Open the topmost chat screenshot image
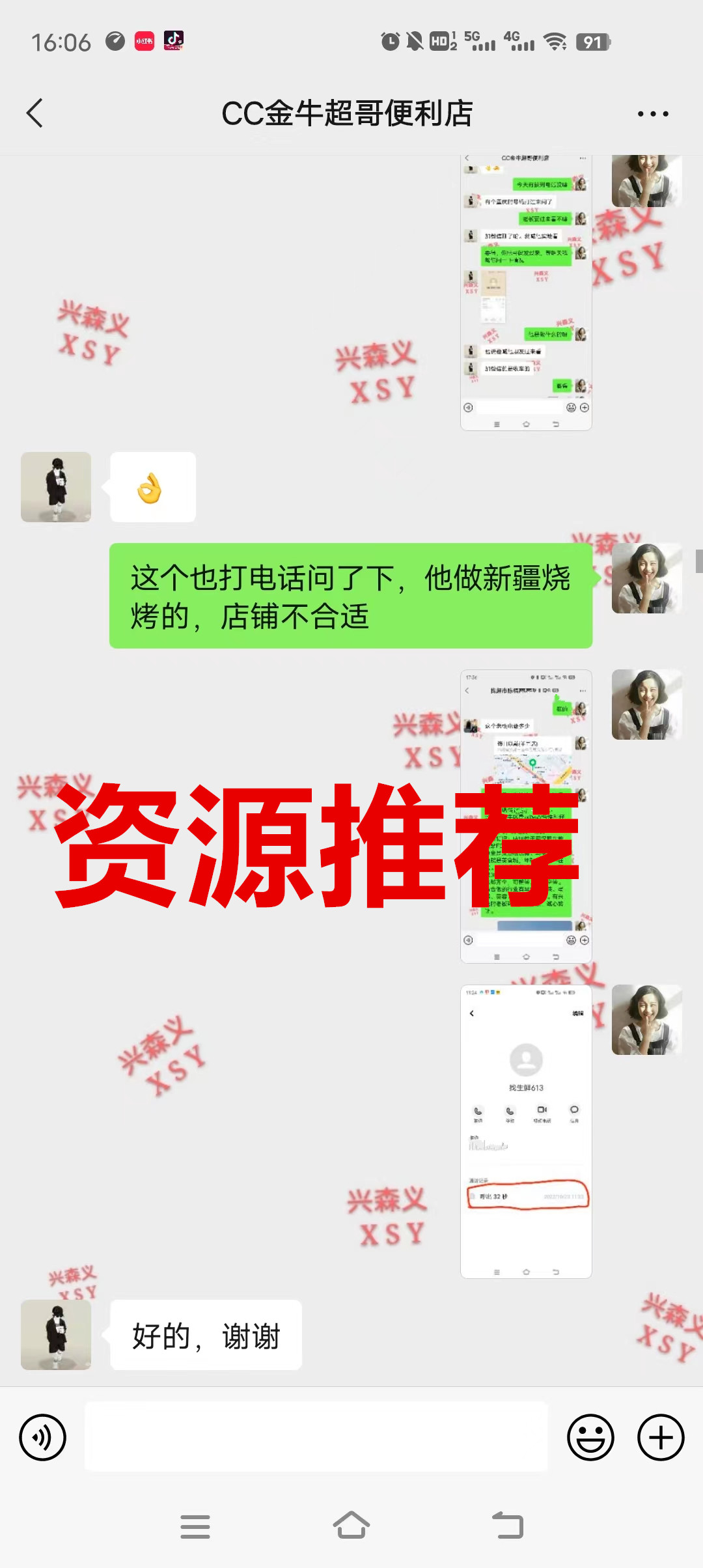The height and width of the screenshot is (1568, 703). tap(526, 293)
